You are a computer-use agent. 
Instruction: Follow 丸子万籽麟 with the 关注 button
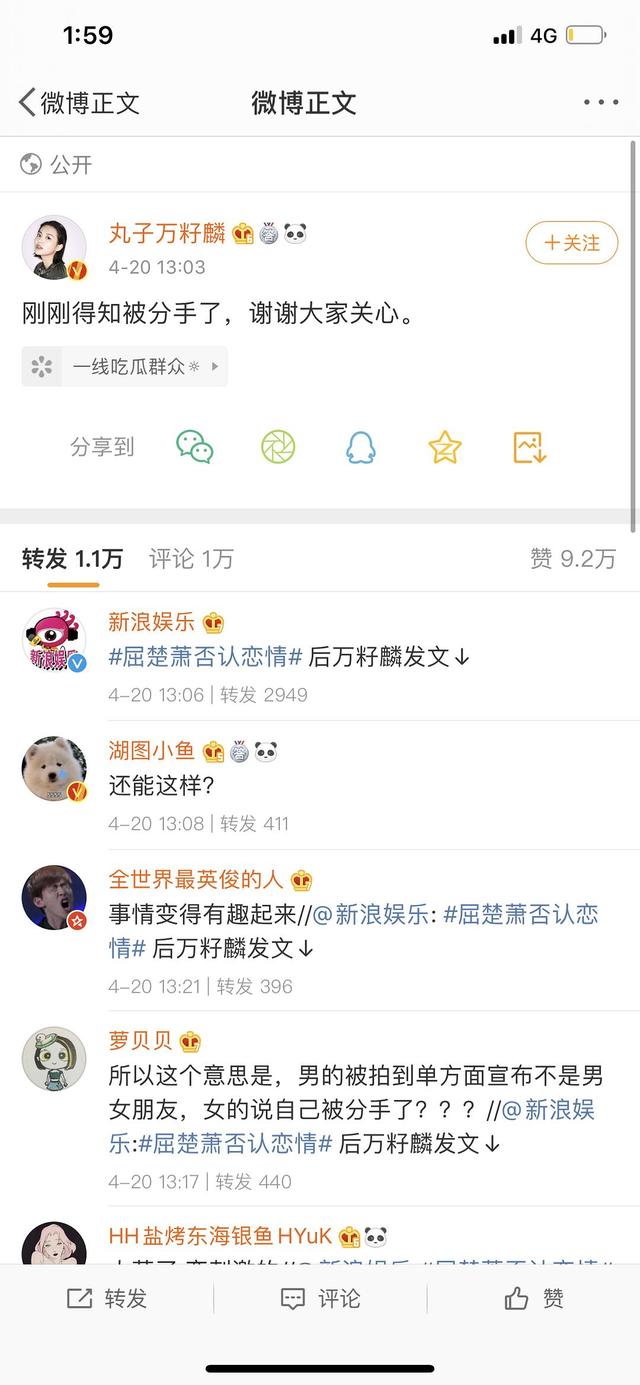[571, 243]
